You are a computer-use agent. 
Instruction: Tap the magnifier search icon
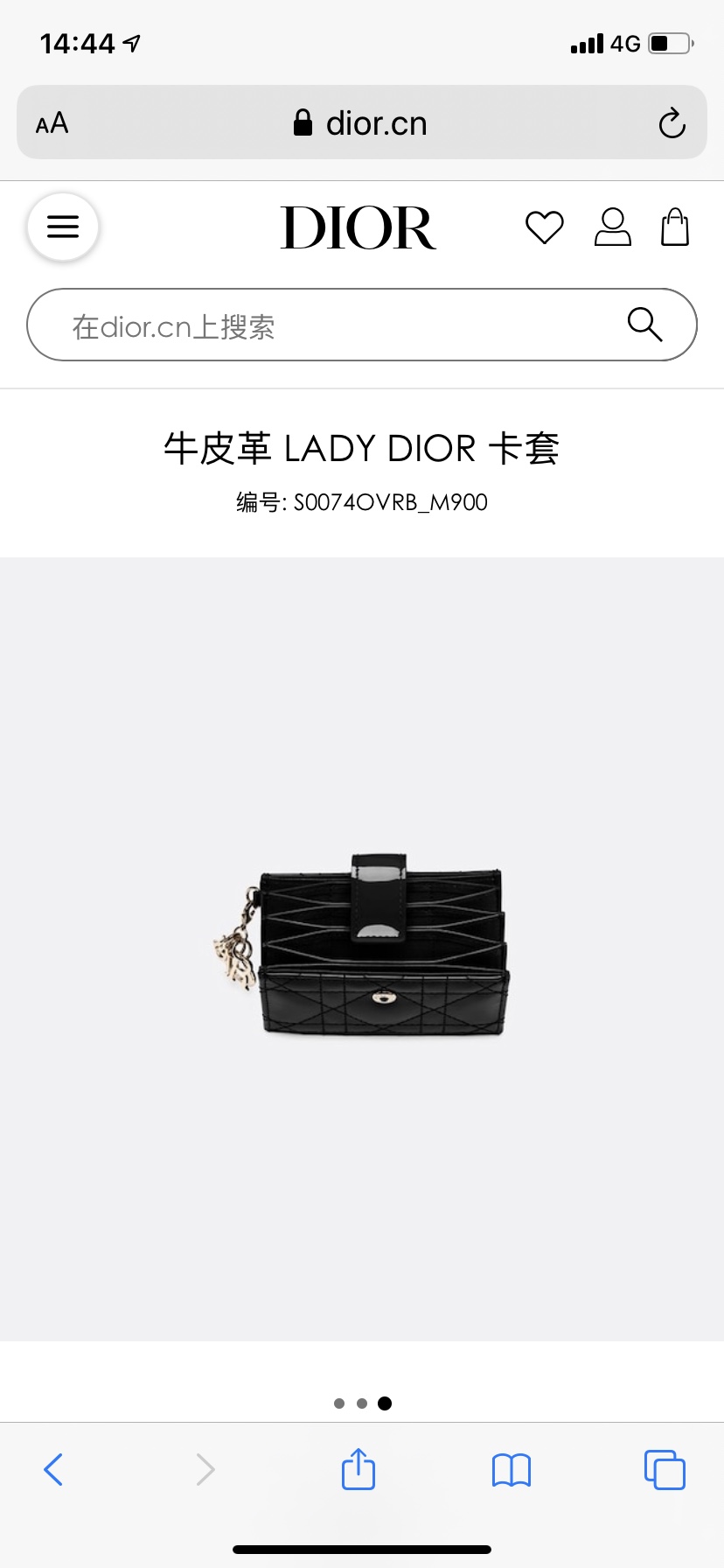tap(644, 325)
